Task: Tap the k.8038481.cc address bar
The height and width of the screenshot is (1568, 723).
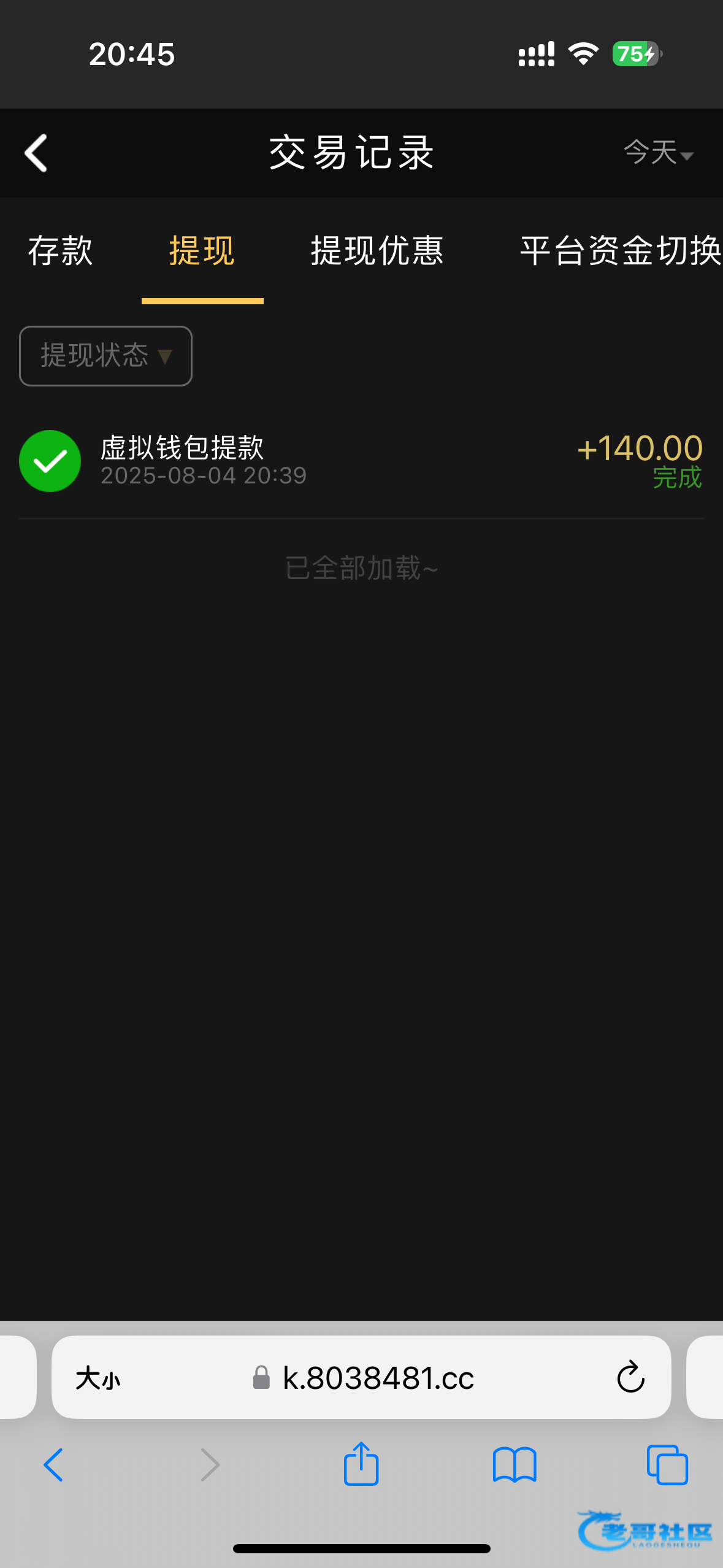Action: click(362, 1378)
